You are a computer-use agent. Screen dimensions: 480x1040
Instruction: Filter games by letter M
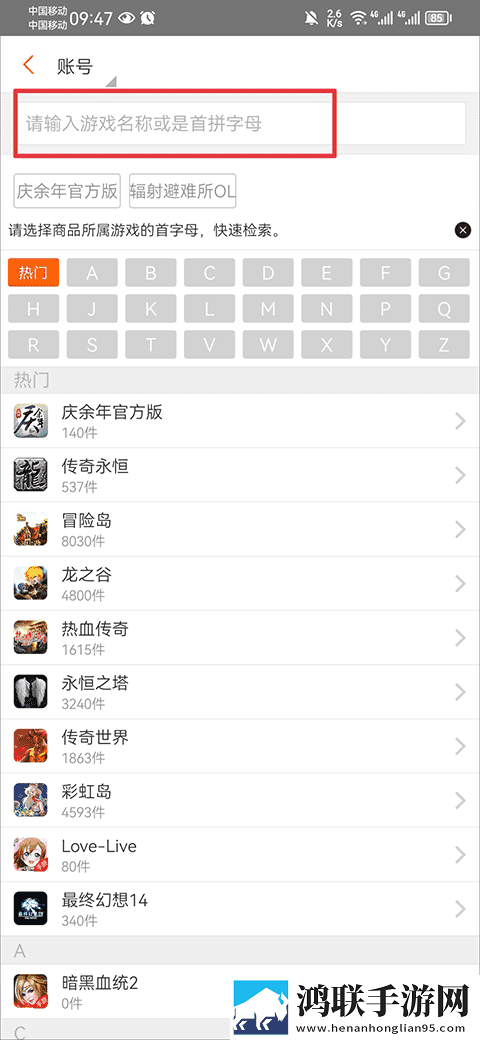(x=268, y=308)
